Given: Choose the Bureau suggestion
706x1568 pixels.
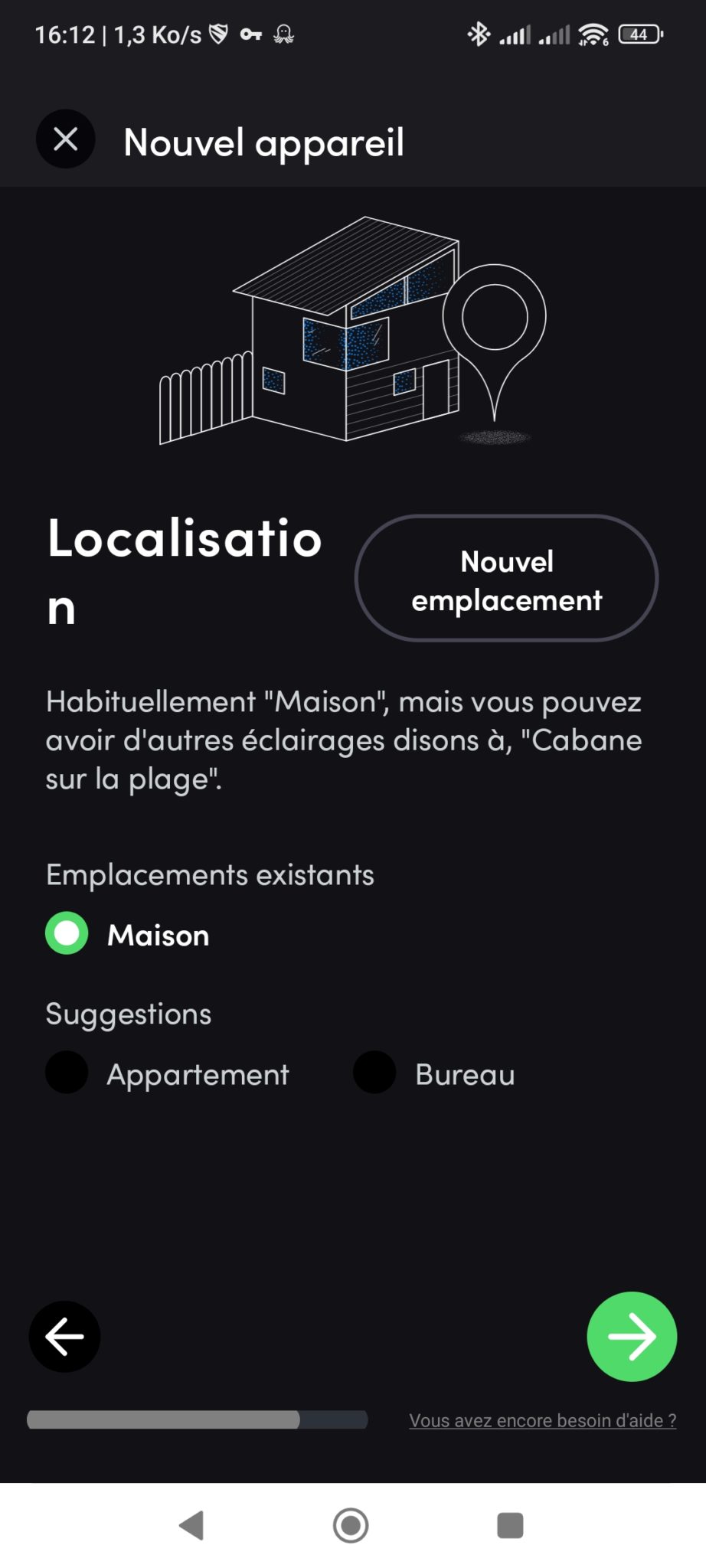Looking at the screenshot, I should pos(374,1073).
